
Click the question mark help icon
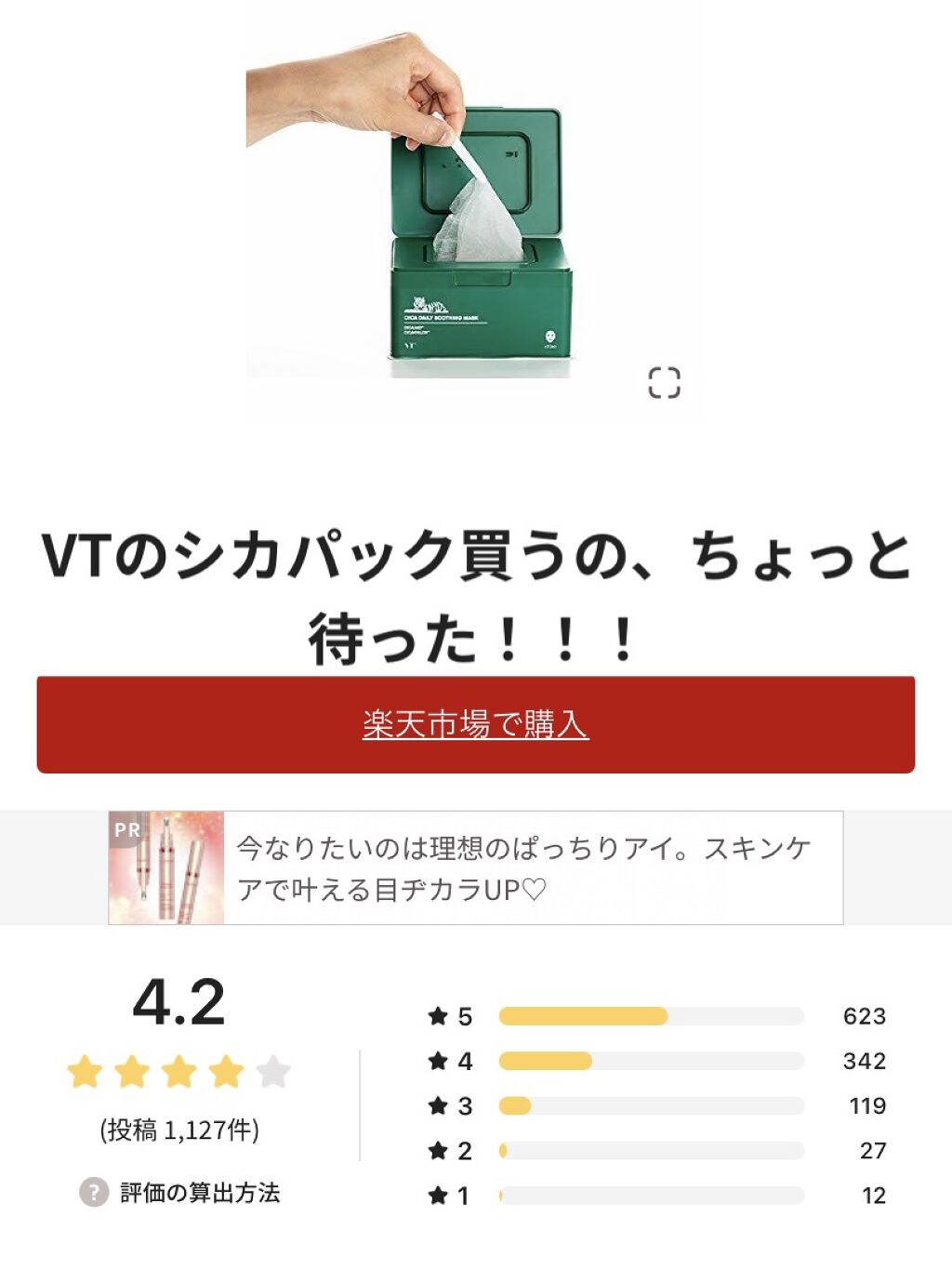click(93, 1192)
